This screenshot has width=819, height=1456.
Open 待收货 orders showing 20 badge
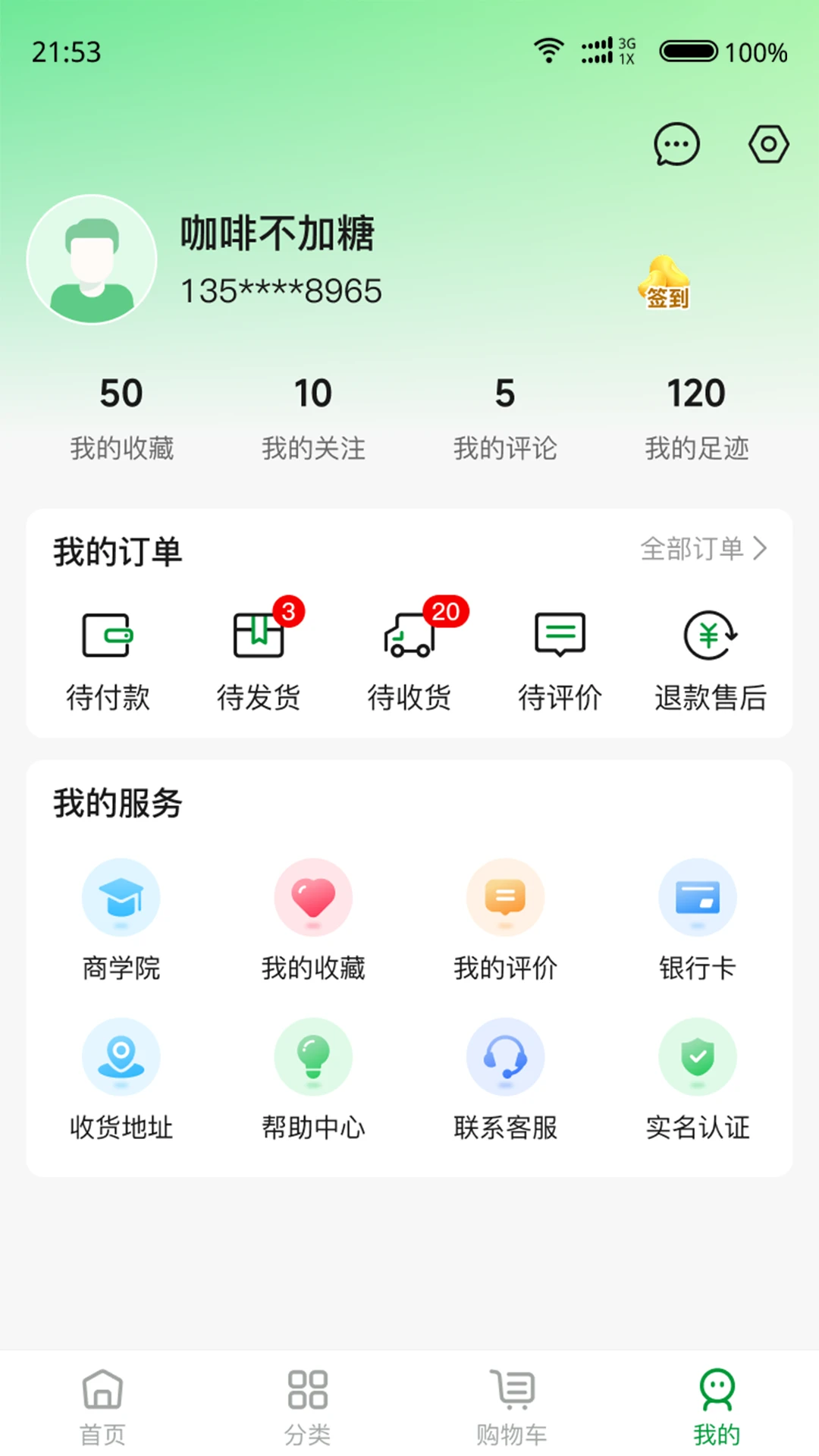[409, 658]
